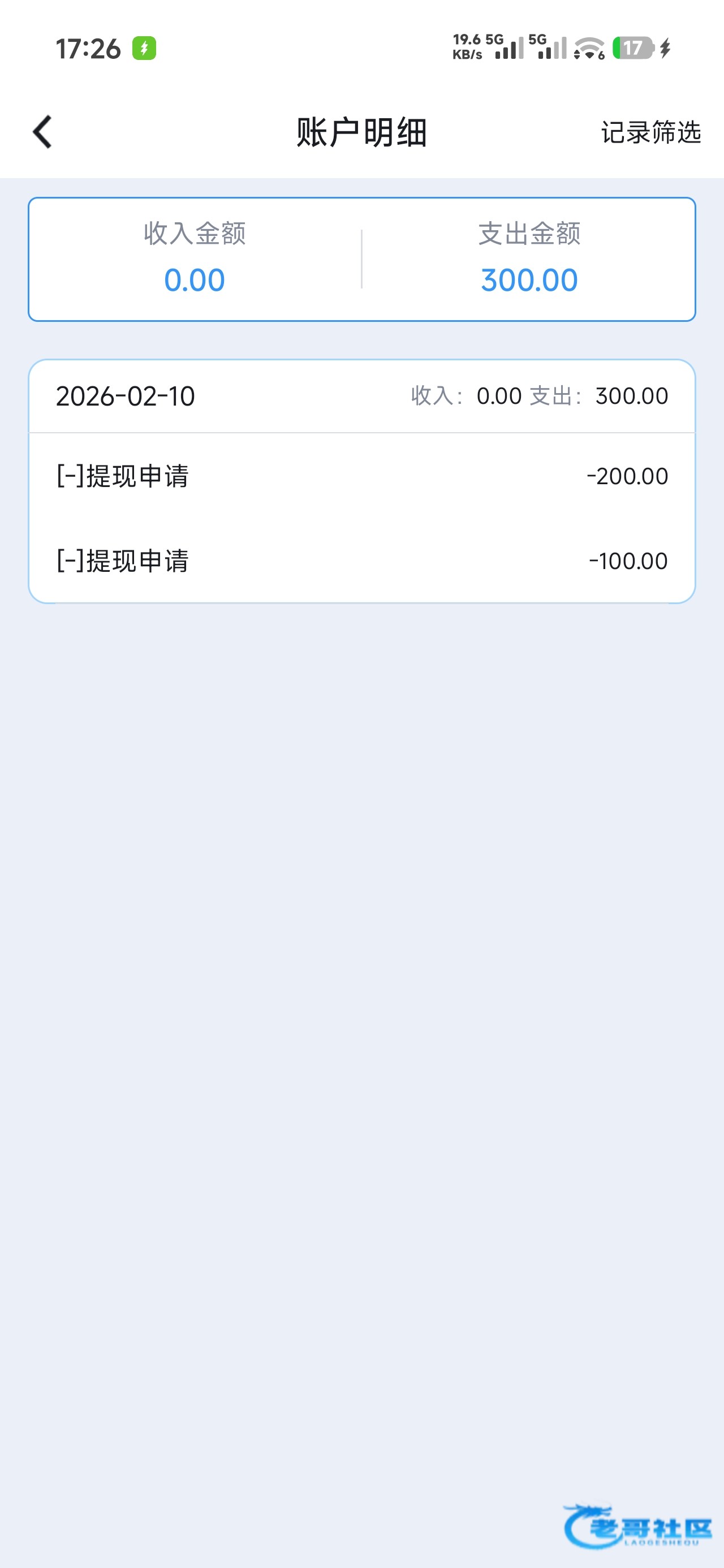Open the -200.00 提现申请 record
Image resolution: width=724 pixels, height=1568 pixels.
pos(361,476)
